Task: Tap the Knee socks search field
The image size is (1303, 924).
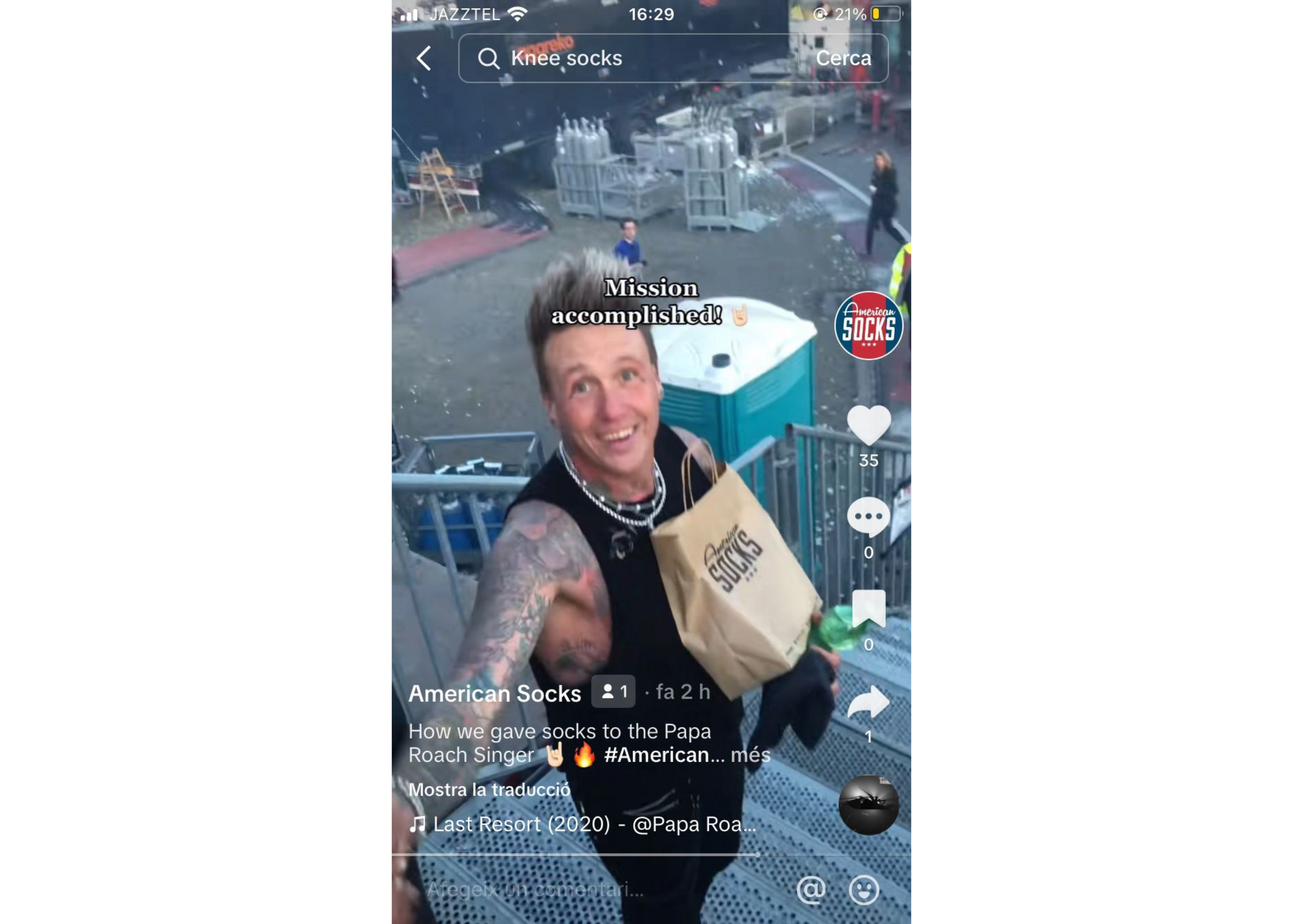Action: [627, 59]
